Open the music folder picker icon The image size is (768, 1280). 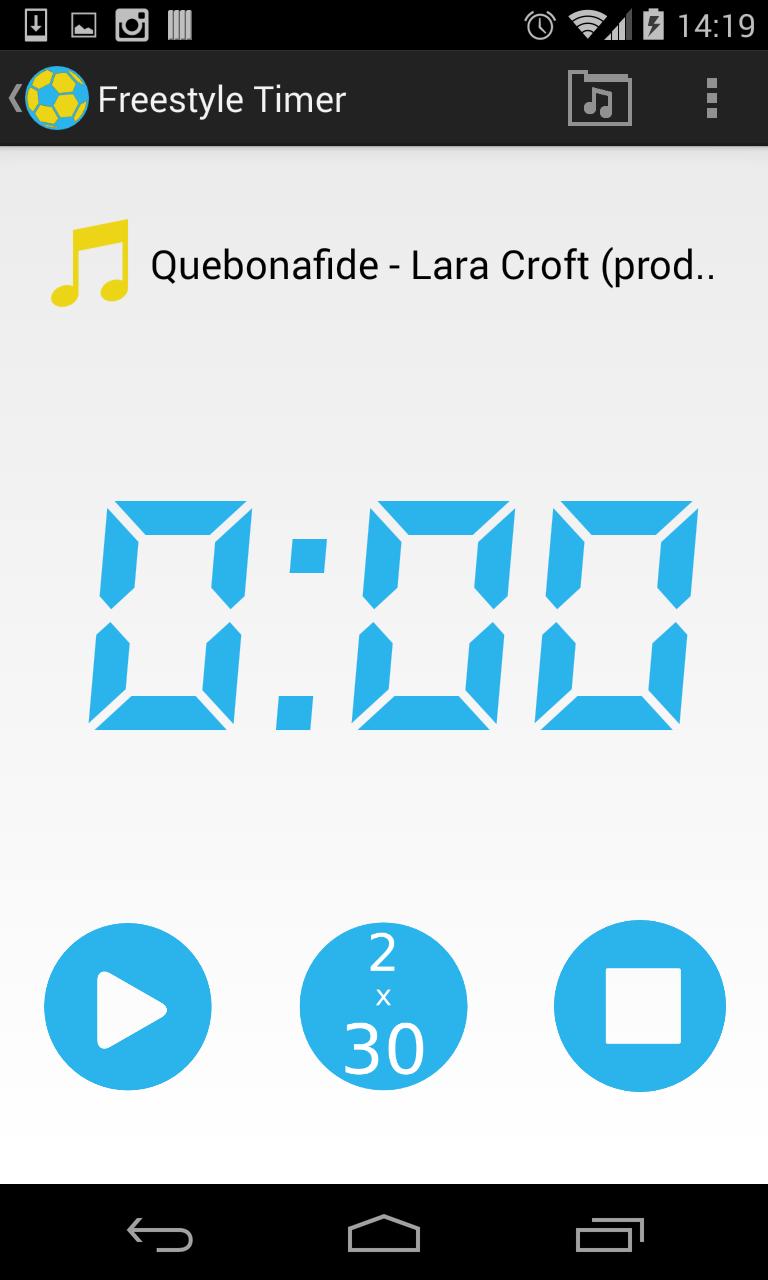tap(599, 97)
